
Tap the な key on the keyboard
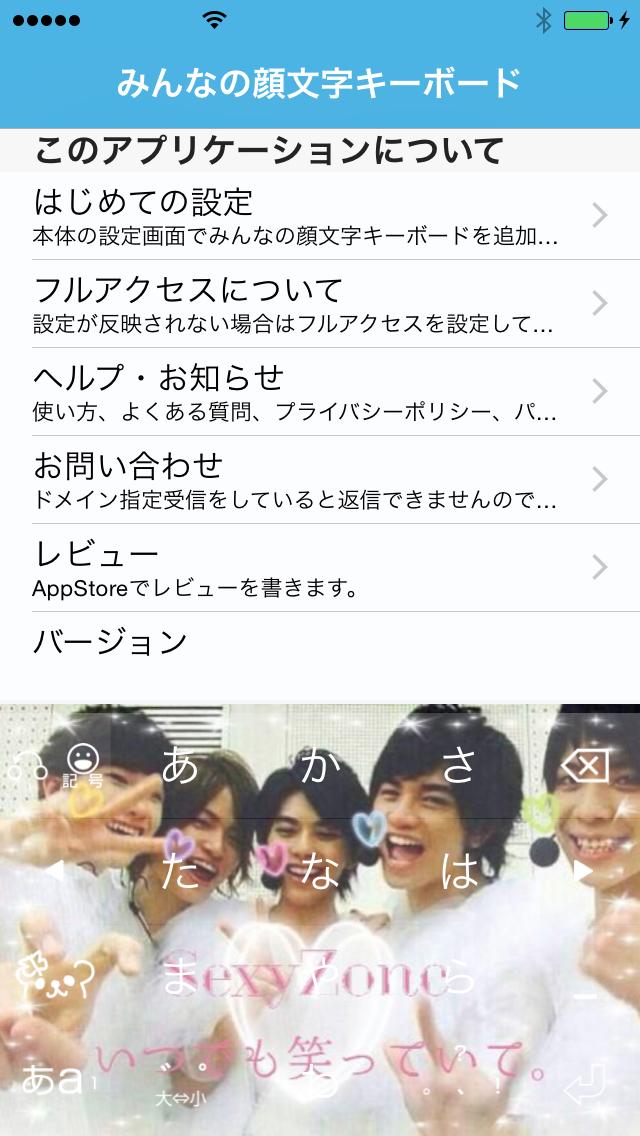pyautogui.click(x=320, y=872)
